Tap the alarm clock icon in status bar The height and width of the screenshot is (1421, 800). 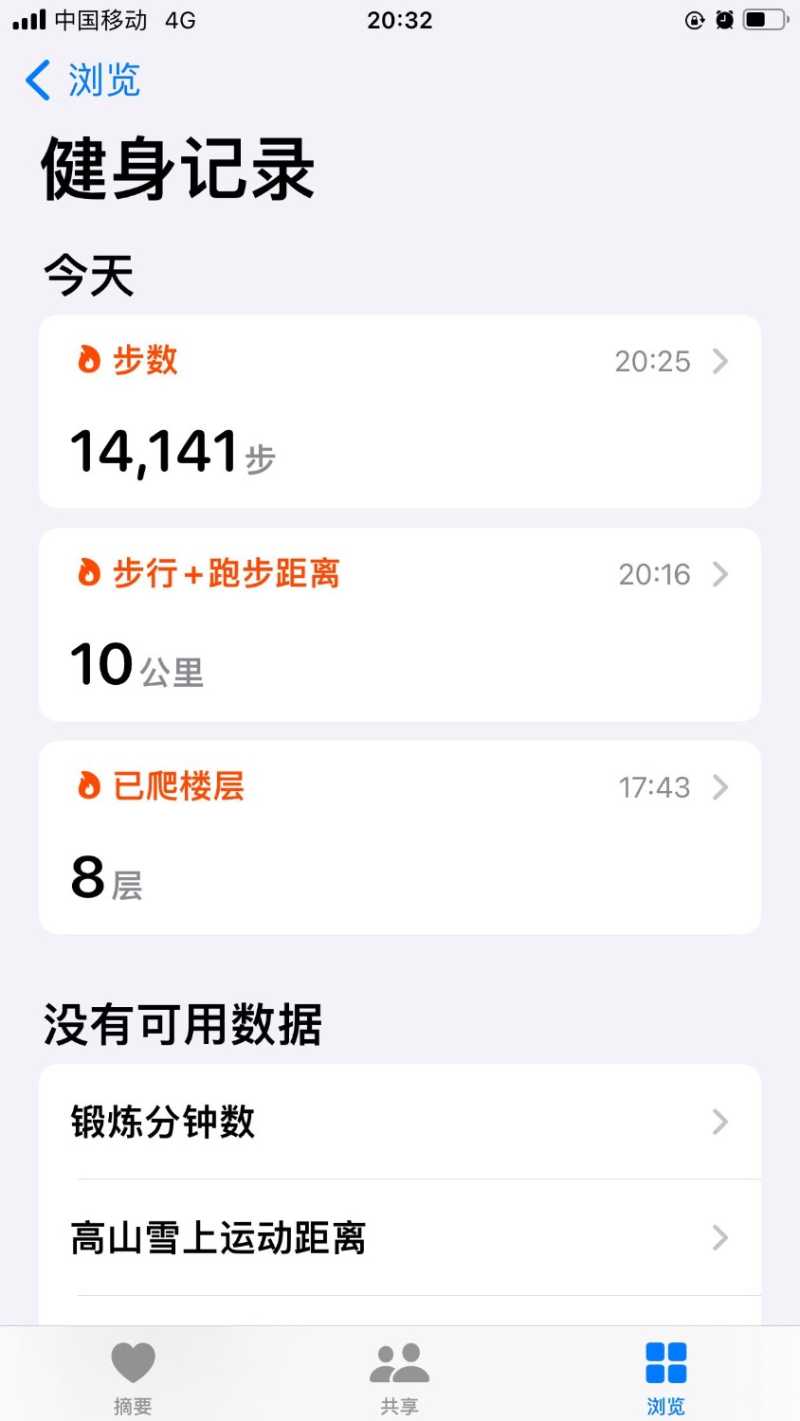tap(724, 20)
